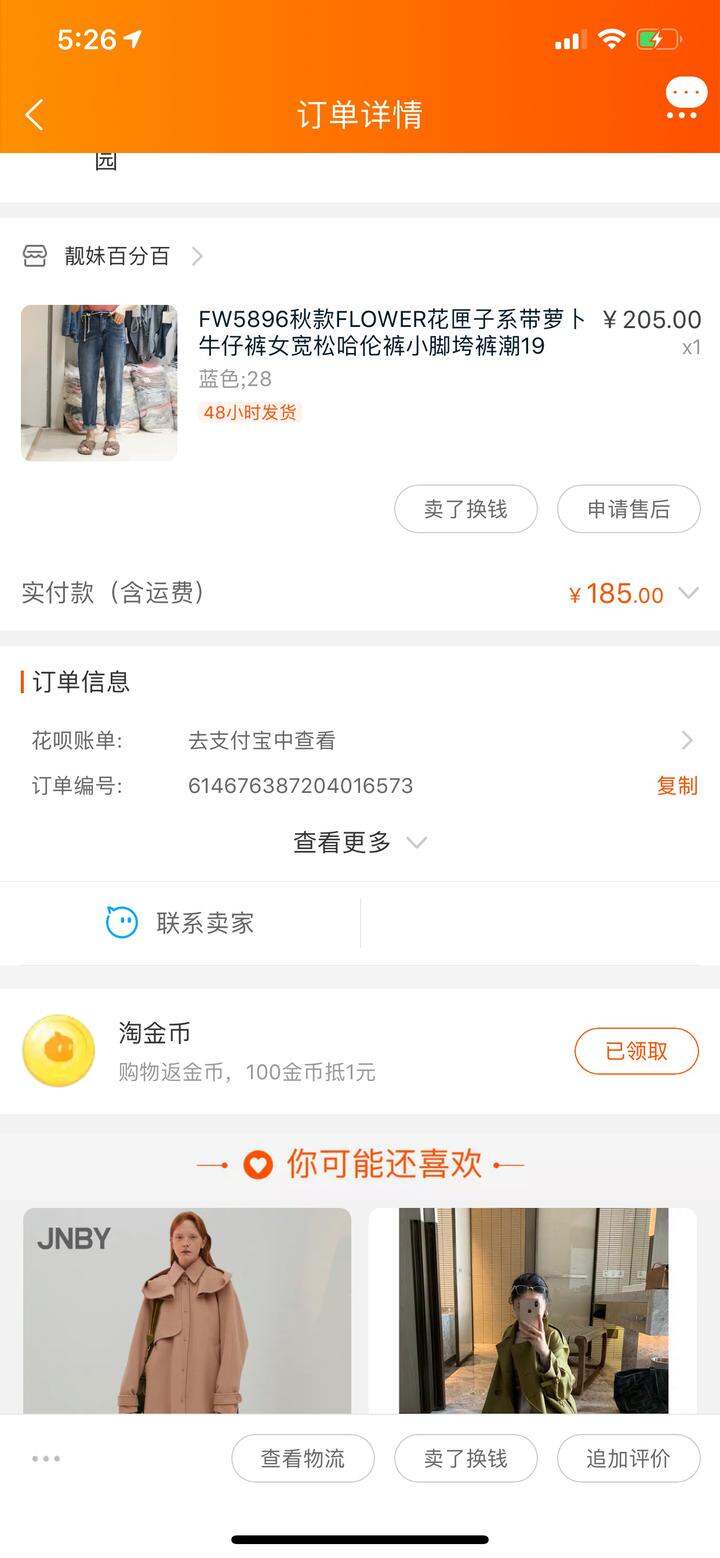Expand the 实付款 payment breakdown
This screenshot has width=720, height=1558.
click(688, 593)
